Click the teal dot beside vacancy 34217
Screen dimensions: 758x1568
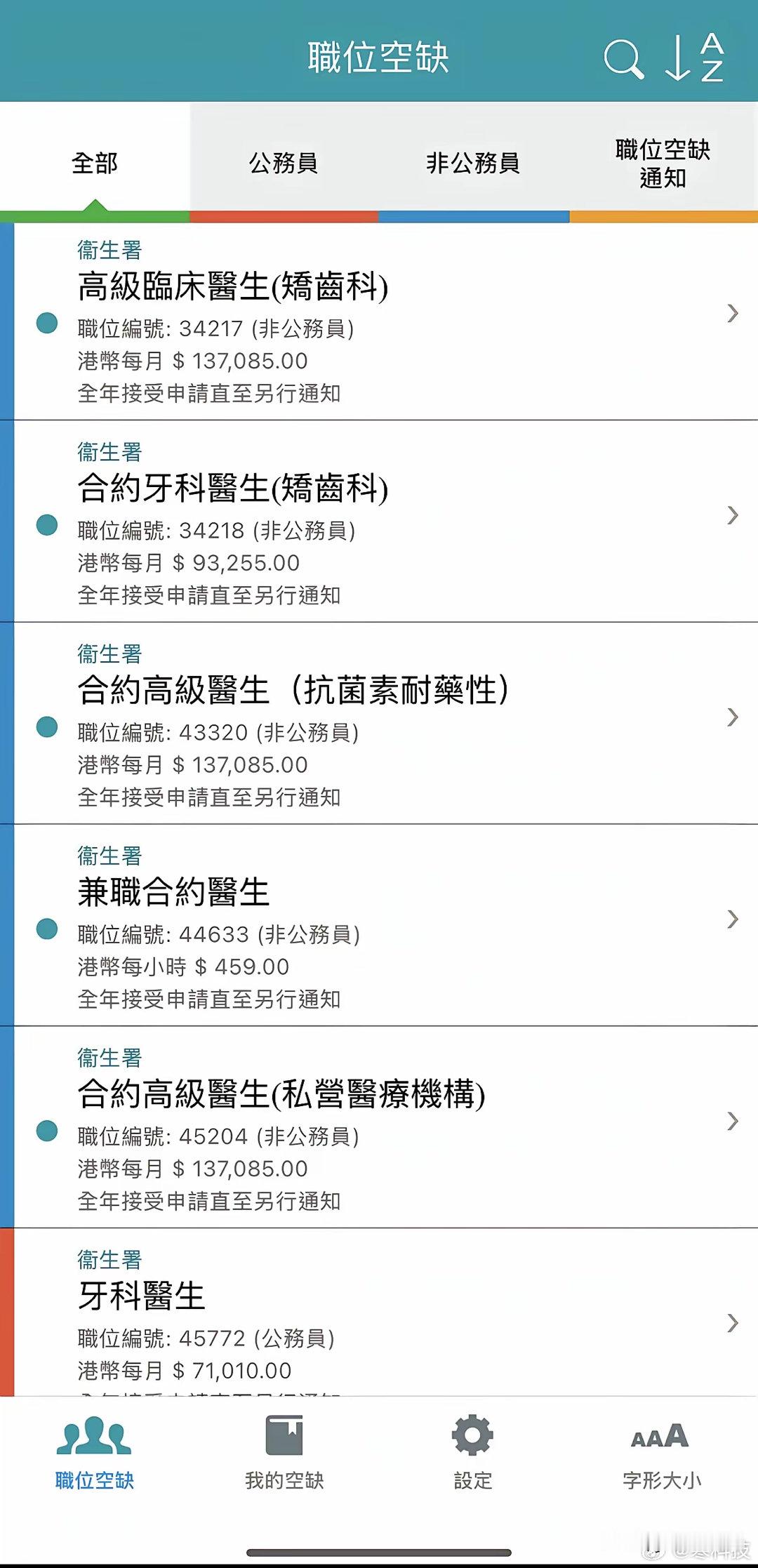click(46, 321)
